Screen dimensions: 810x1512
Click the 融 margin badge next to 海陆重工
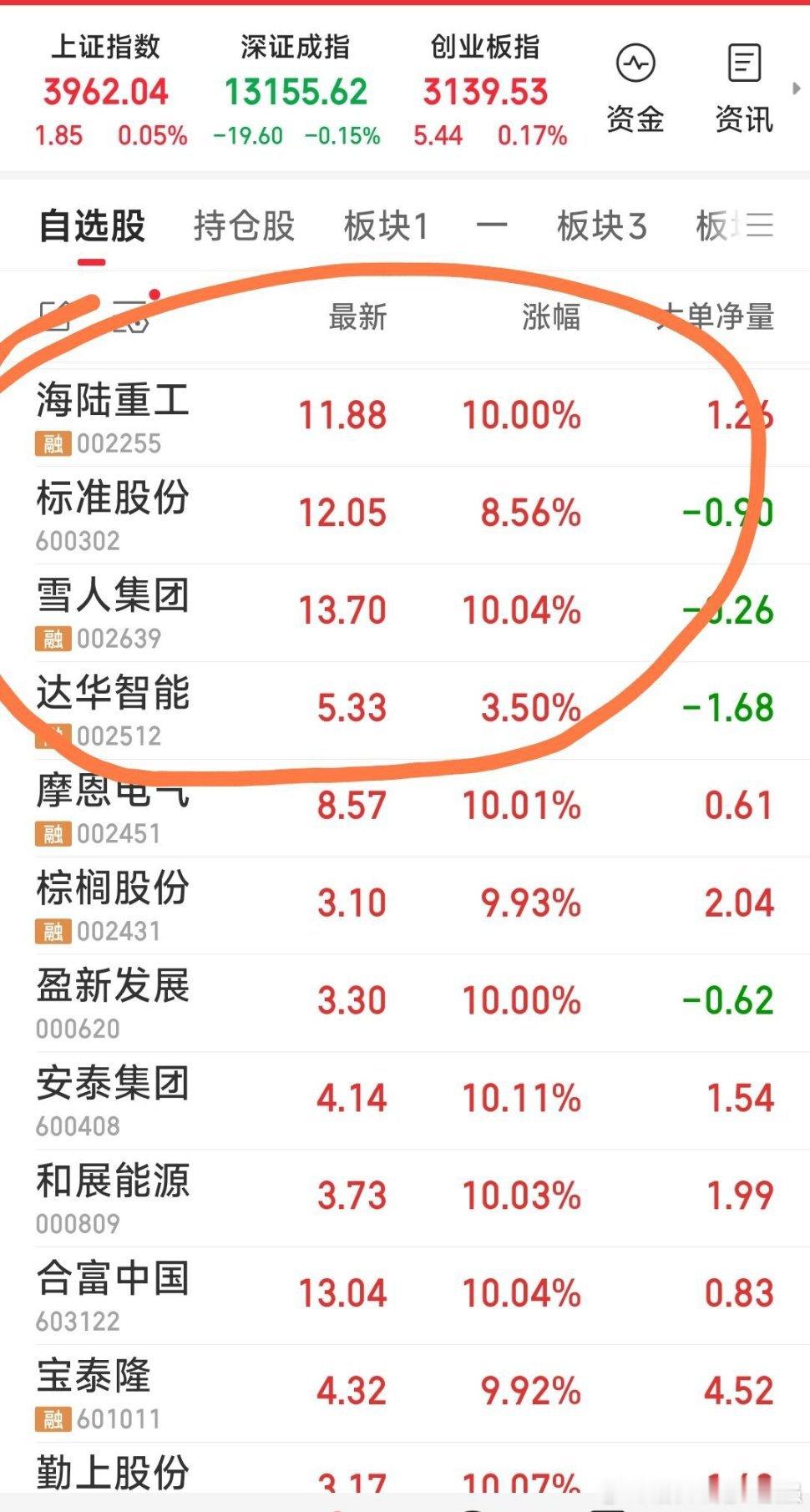[52, 443]
